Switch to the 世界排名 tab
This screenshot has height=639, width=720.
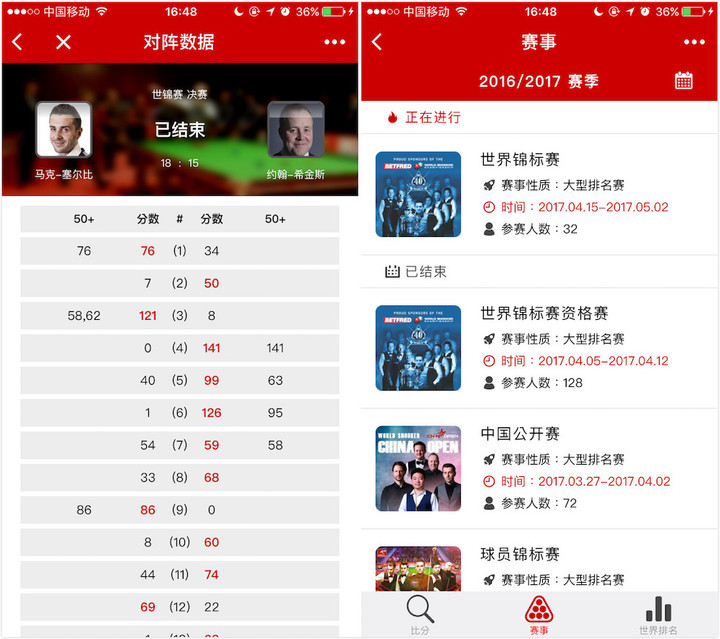(x=658, y=614)
